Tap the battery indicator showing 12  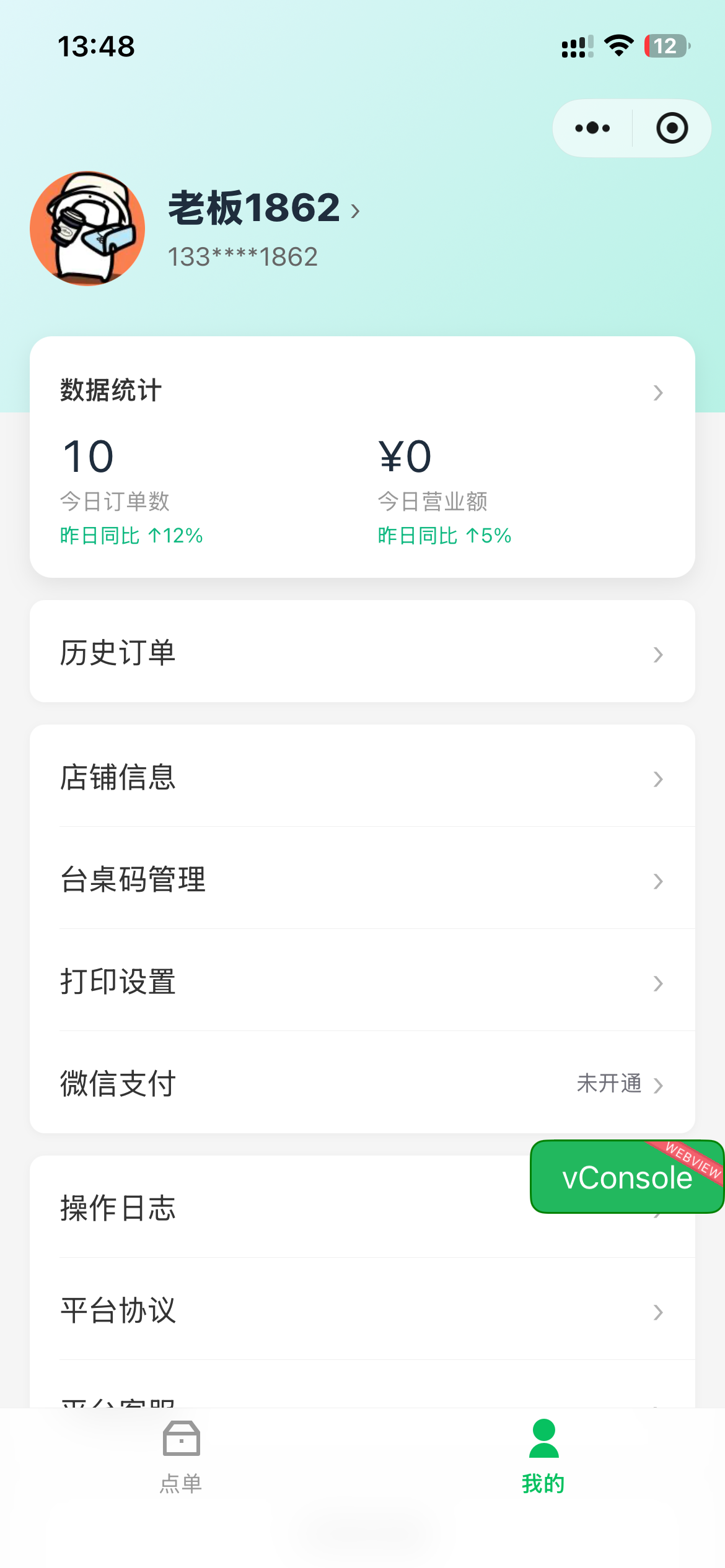665,45
